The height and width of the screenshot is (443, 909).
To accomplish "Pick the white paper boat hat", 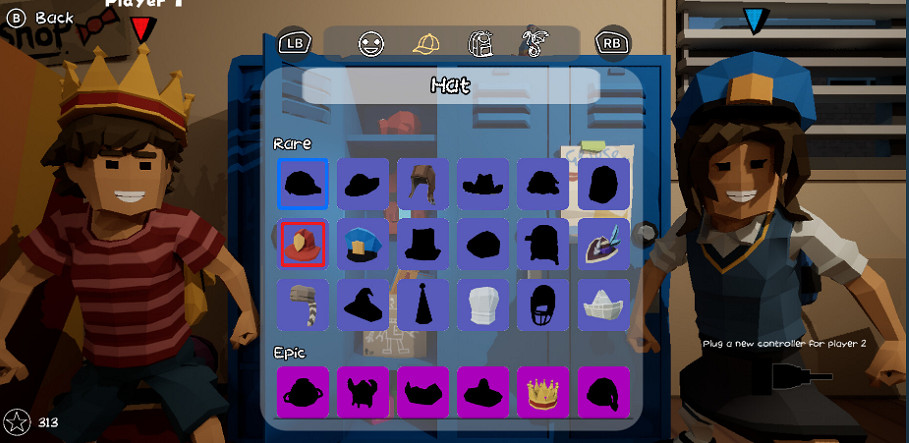I will coord(604,305).
